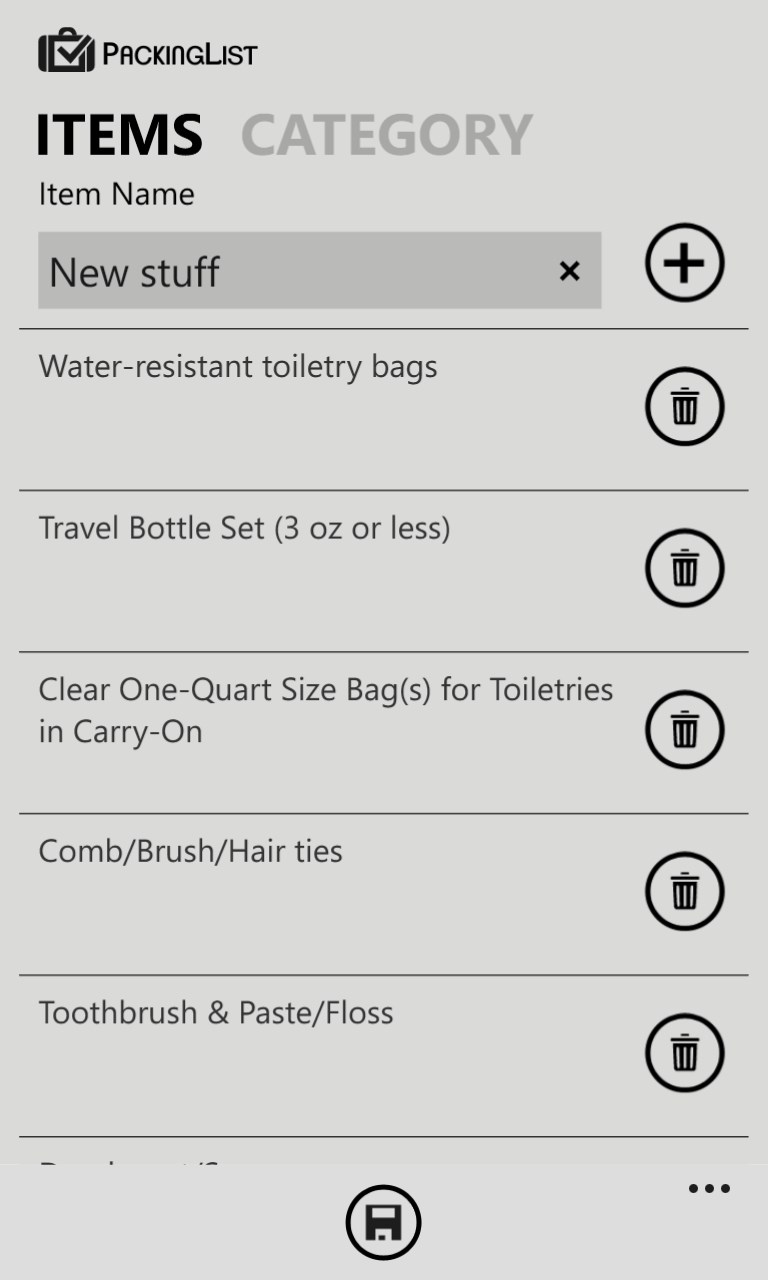Delete Water-resistant toiletry bags item
The width and height of the screenshot is (768, 1280).
click(684, 407)
